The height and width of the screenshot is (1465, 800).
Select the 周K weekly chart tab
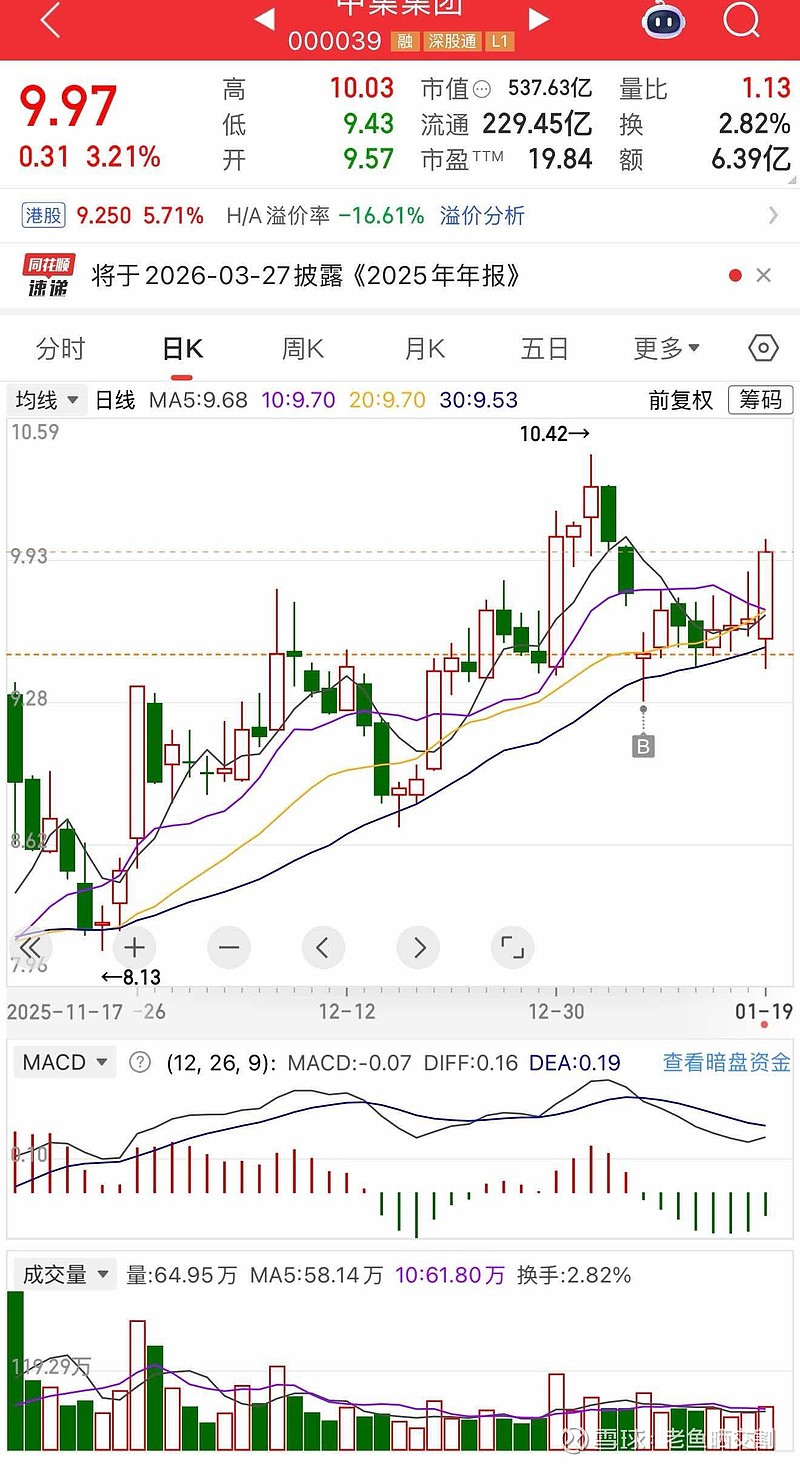click(x=302, y=349)
